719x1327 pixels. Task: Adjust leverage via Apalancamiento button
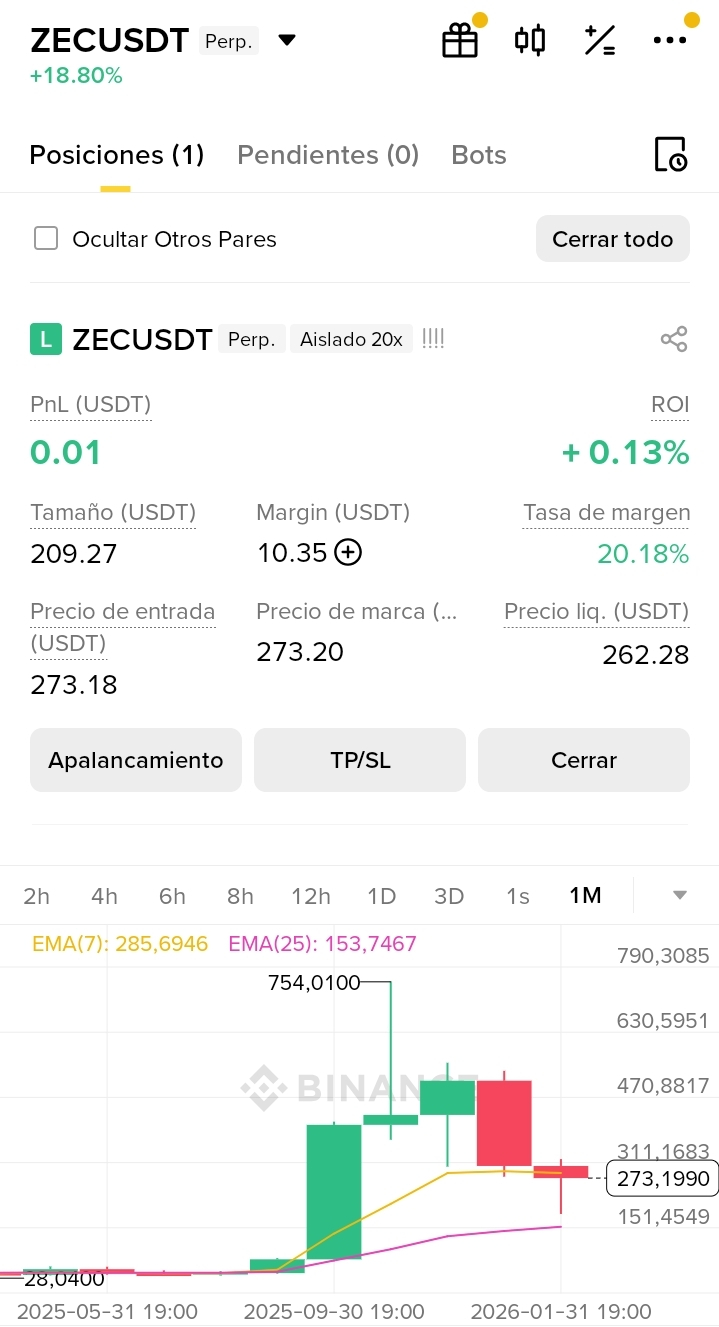point(136,760)
